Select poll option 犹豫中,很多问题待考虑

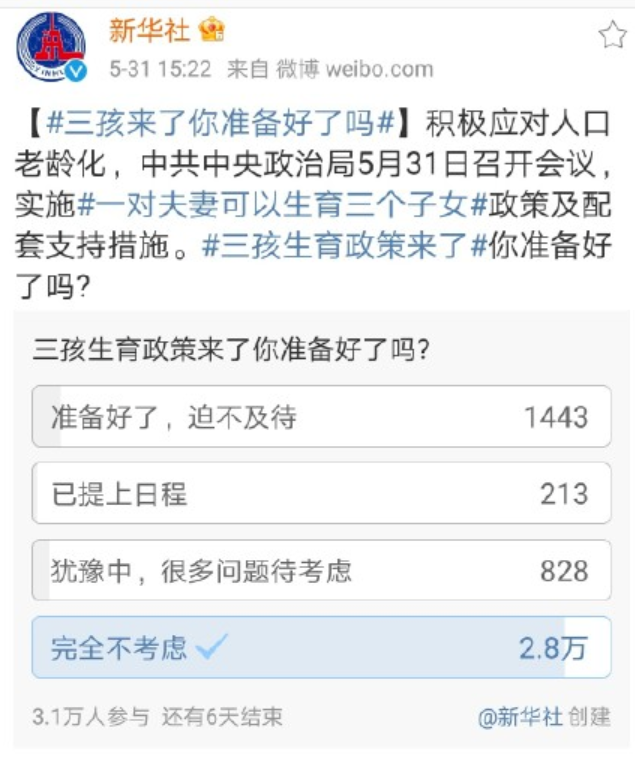(321, 570)
